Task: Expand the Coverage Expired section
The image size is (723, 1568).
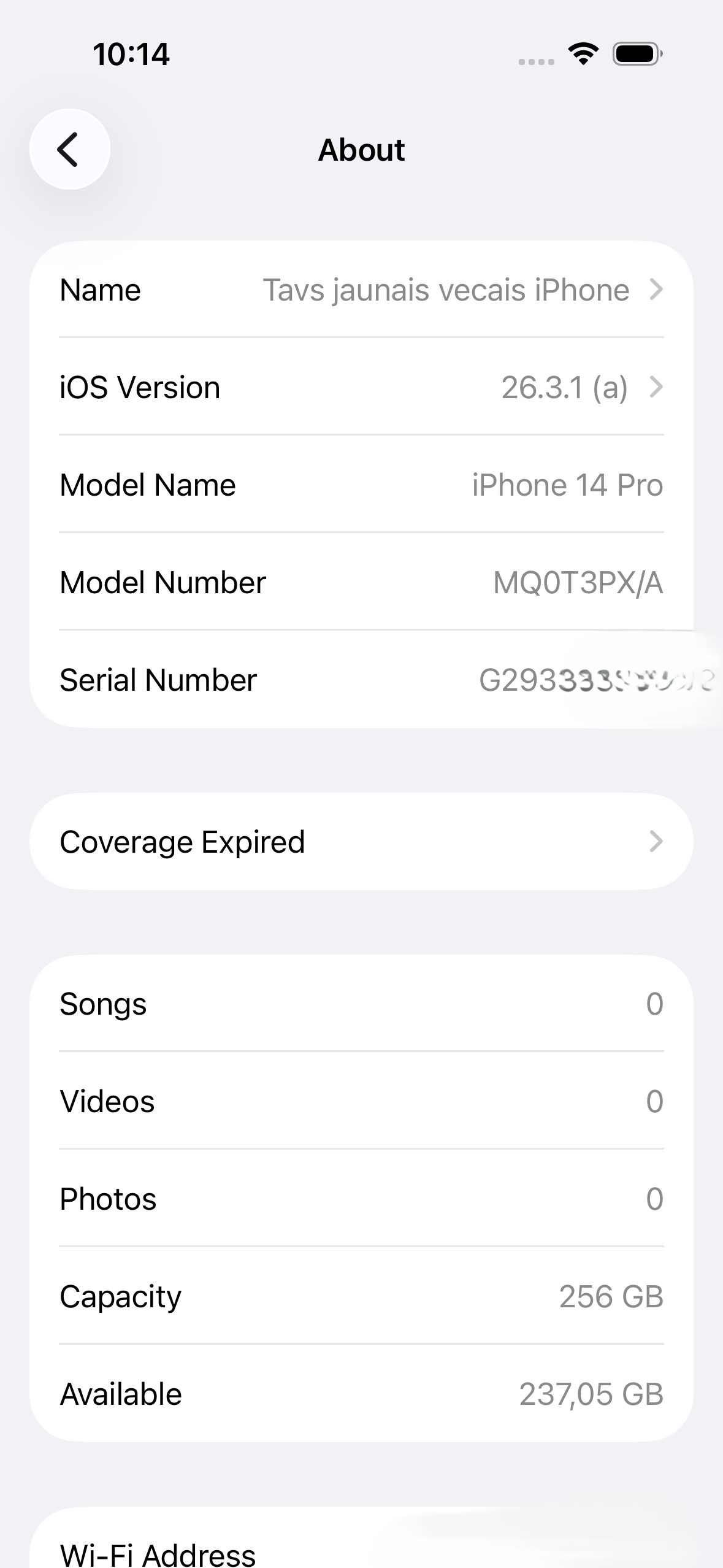Action: pos(361,841)
